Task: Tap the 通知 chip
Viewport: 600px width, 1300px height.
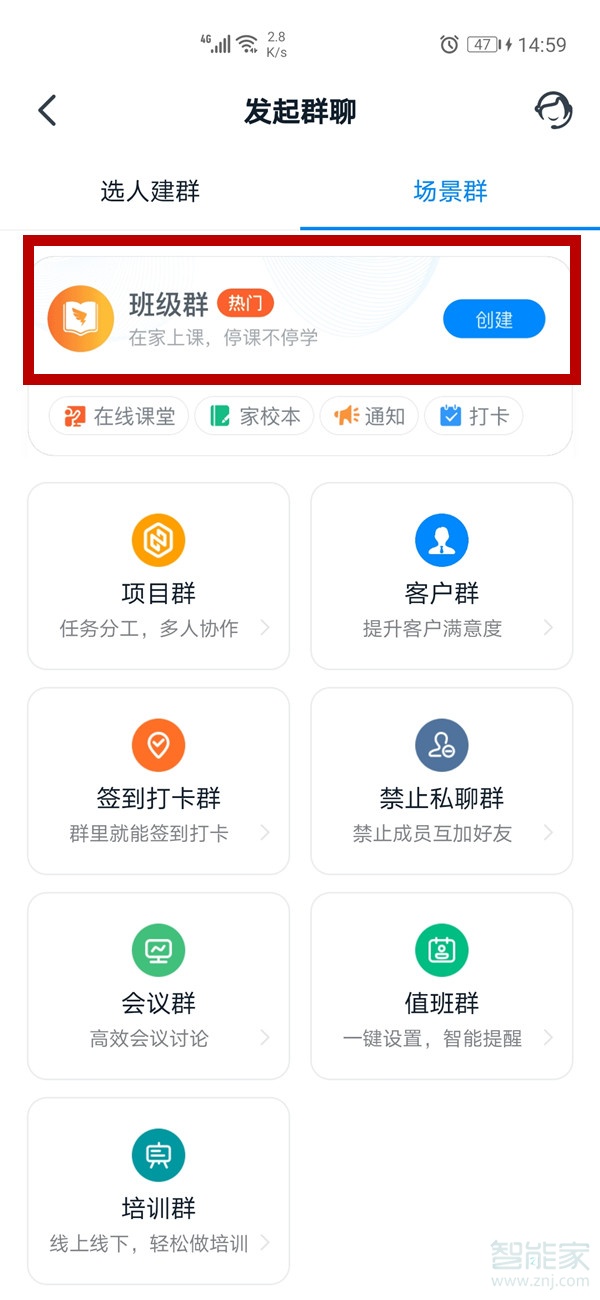Action: [370, 416]
